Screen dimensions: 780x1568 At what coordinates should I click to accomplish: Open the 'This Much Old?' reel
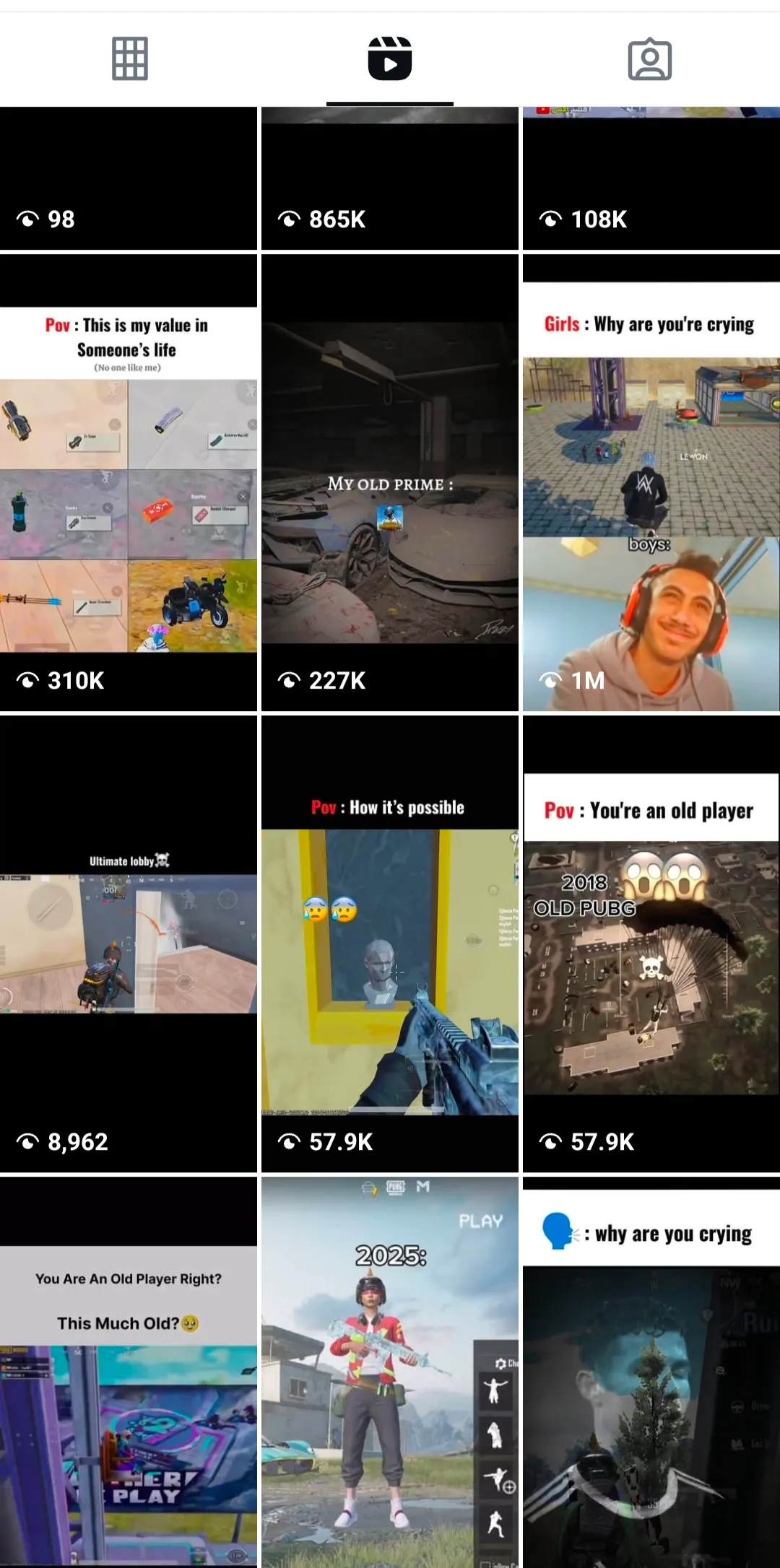pyautogui.click(x=129, y=1372)
